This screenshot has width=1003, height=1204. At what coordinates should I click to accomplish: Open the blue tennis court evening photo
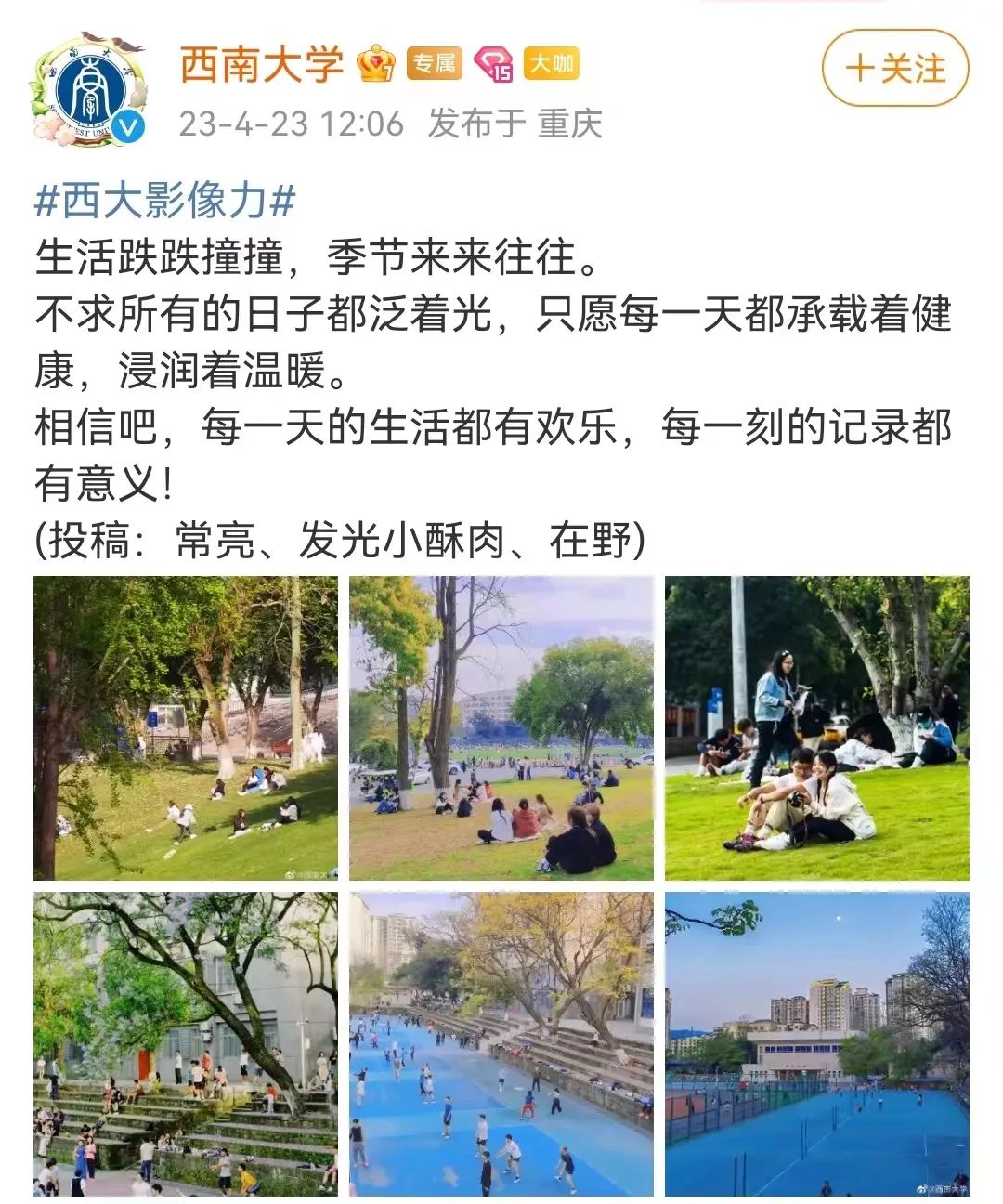pyautogui.click(x=815, y=1043)
